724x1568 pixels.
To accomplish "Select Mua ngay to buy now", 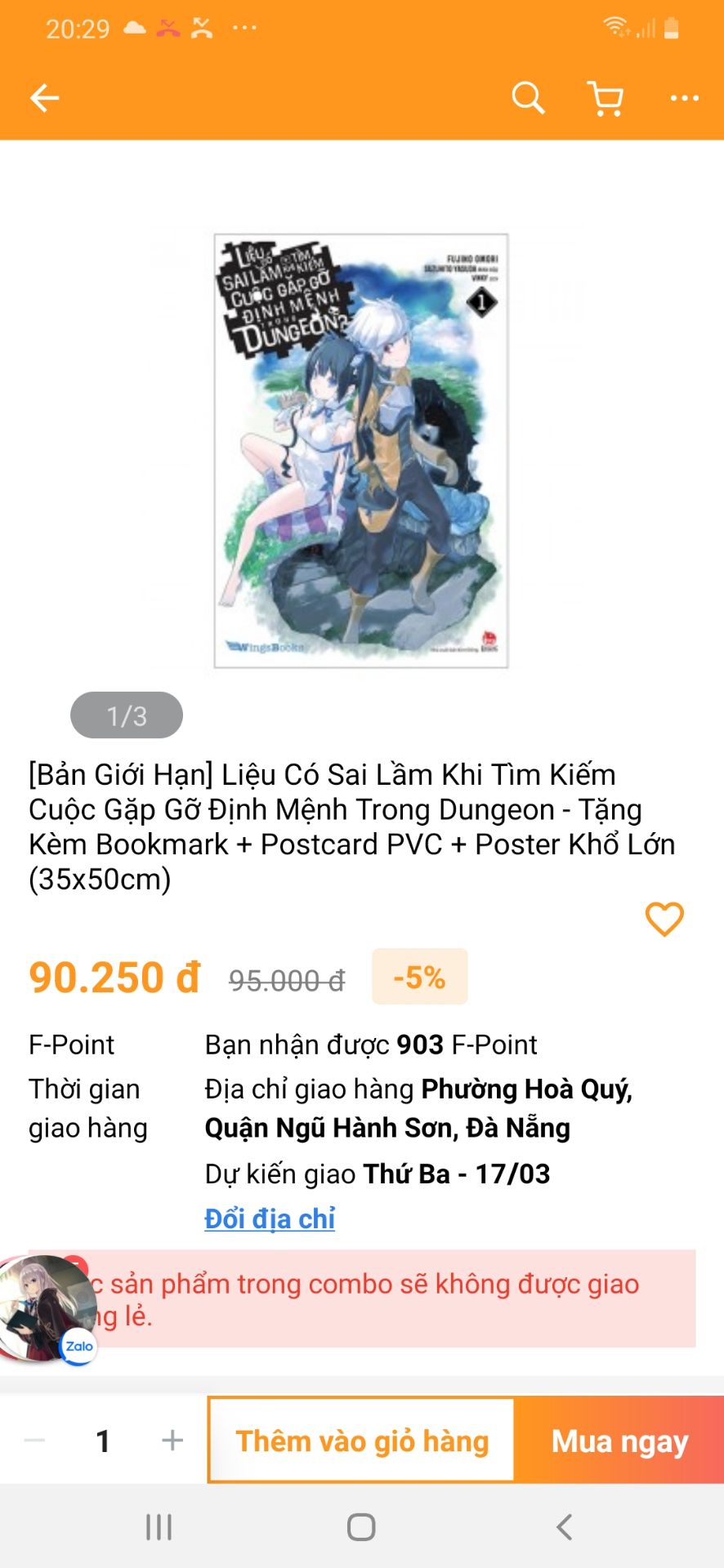I will [619, 1441].
